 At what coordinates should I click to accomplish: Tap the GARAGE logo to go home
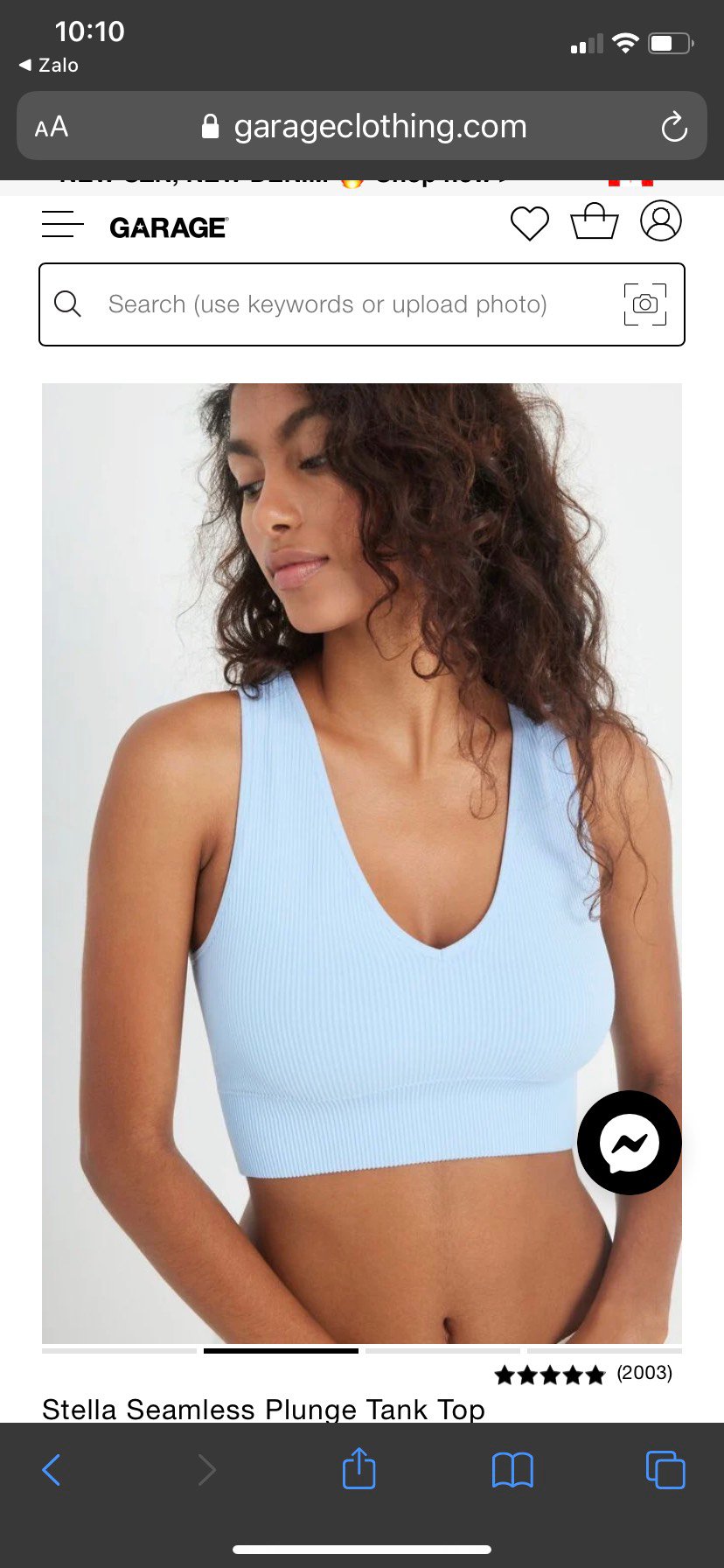click(x=169, y=227)
